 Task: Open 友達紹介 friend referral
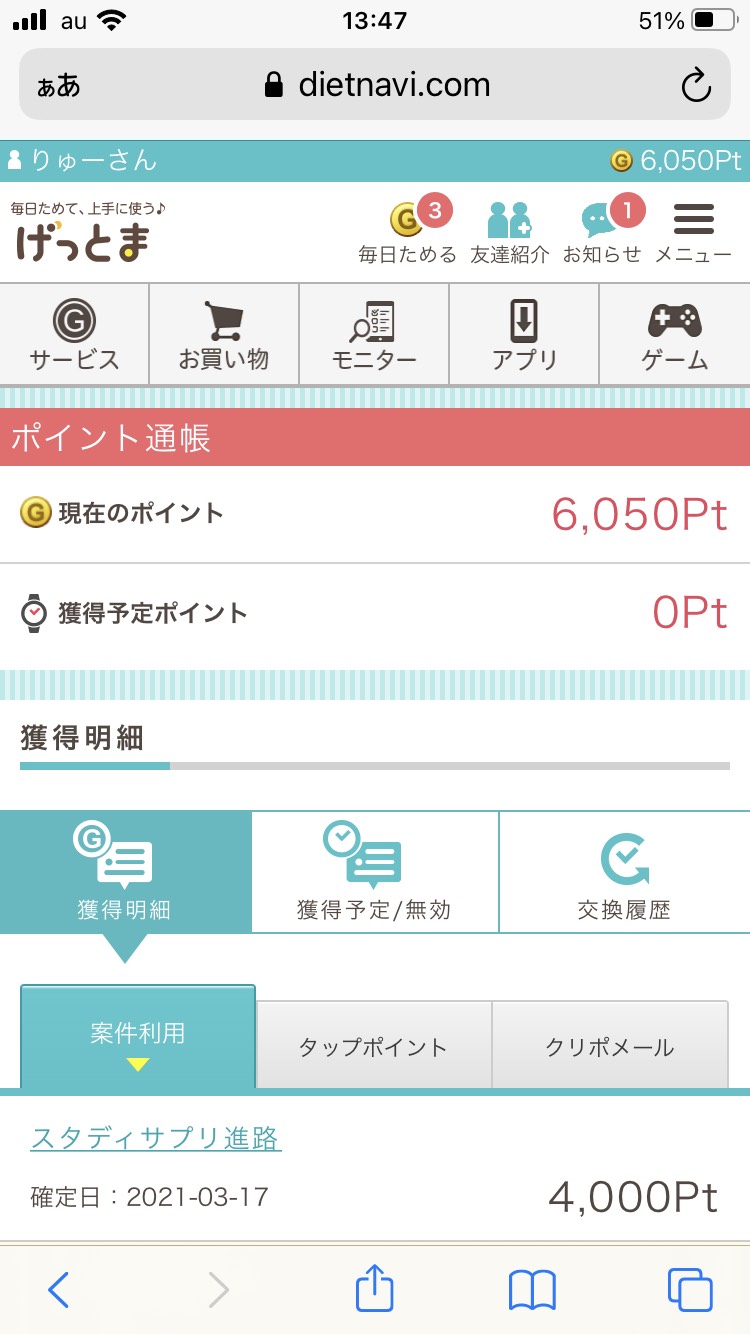[x=509, y=232]
